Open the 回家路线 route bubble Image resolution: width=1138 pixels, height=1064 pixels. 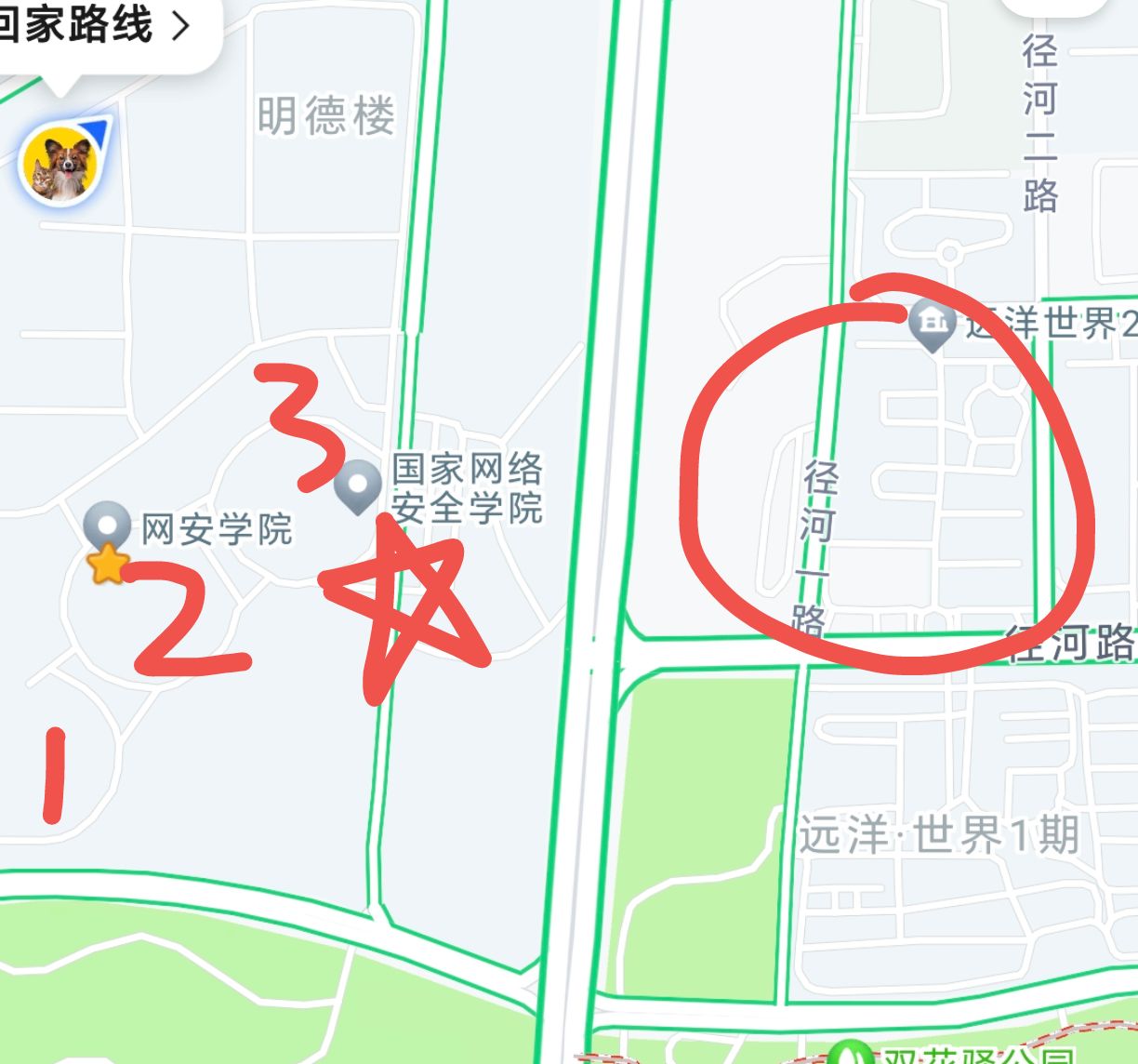tap(93, 28)
